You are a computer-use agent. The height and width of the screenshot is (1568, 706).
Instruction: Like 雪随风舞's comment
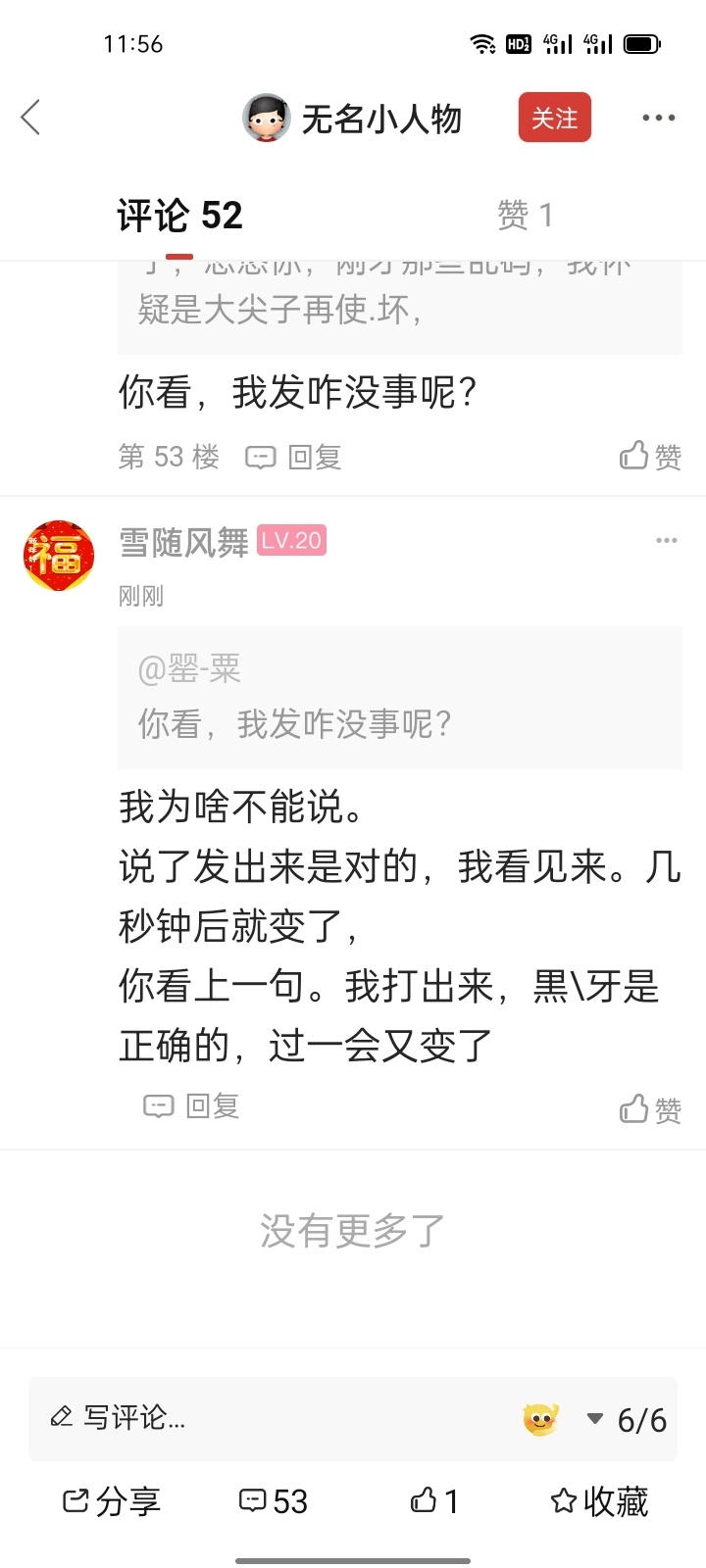(x=650, y=1109)
